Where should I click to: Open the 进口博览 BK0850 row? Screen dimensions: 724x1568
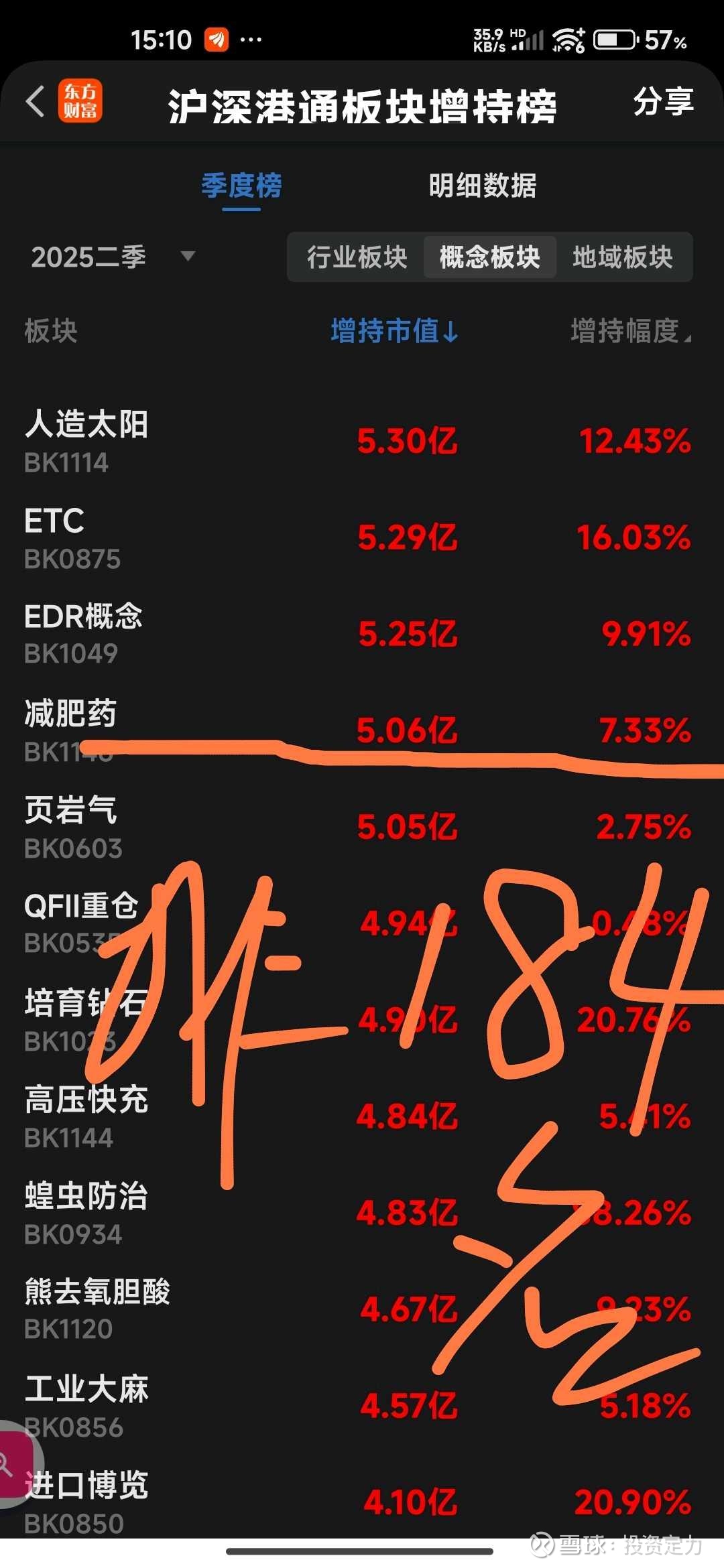coord(362,1502)
